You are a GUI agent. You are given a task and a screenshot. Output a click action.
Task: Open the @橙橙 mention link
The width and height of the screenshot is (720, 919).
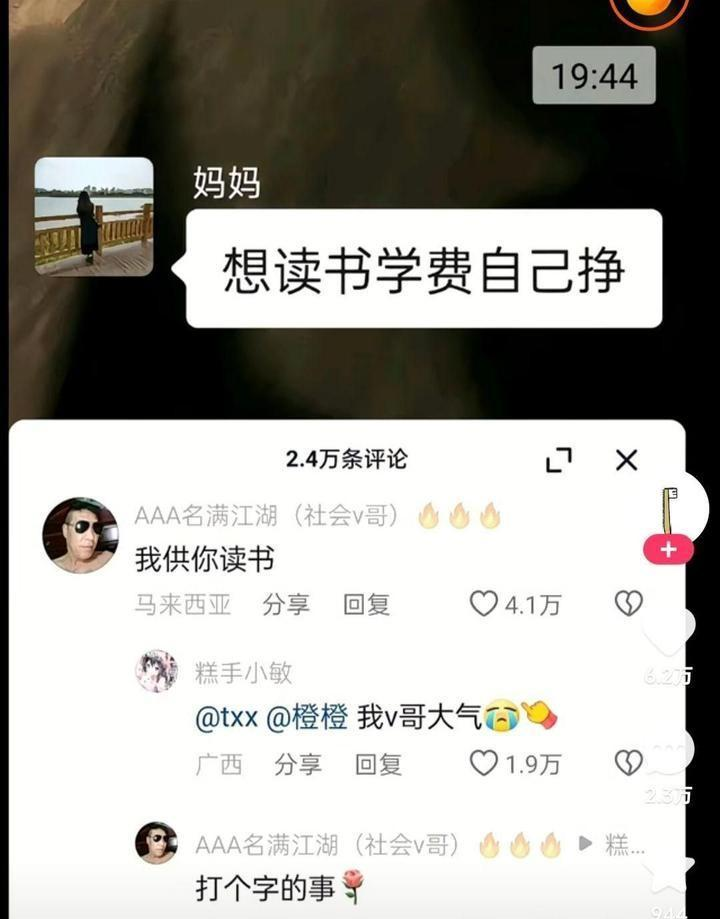coord(307,717)
